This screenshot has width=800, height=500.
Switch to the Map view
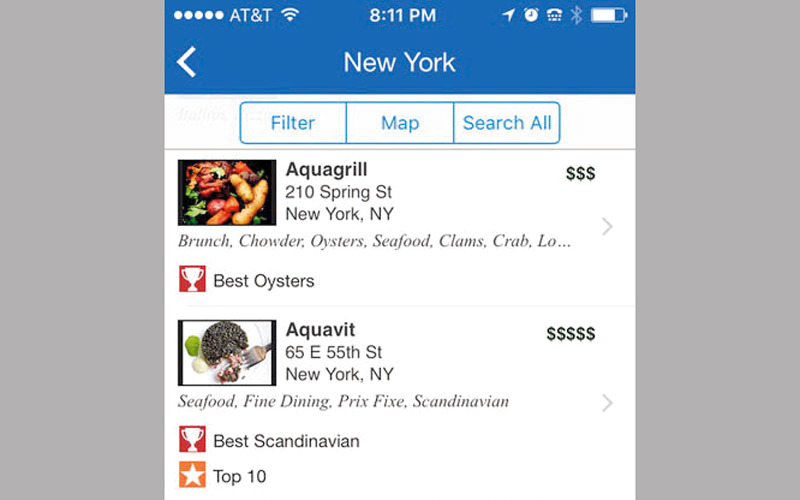[x=400, y=123]
